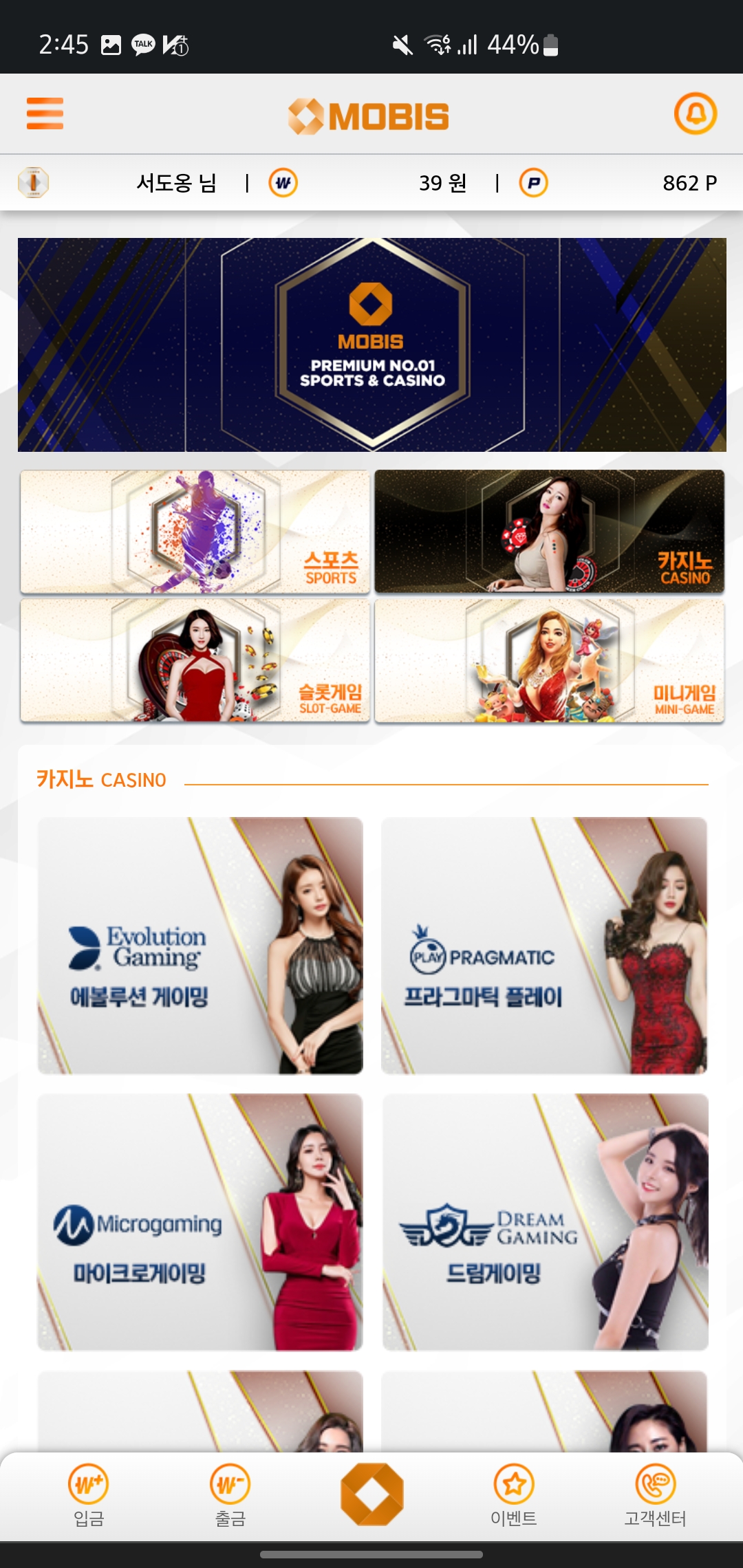
Task: Open the 슬롯게임 SLOT-GAME category
Action: [x=195, y=660]
